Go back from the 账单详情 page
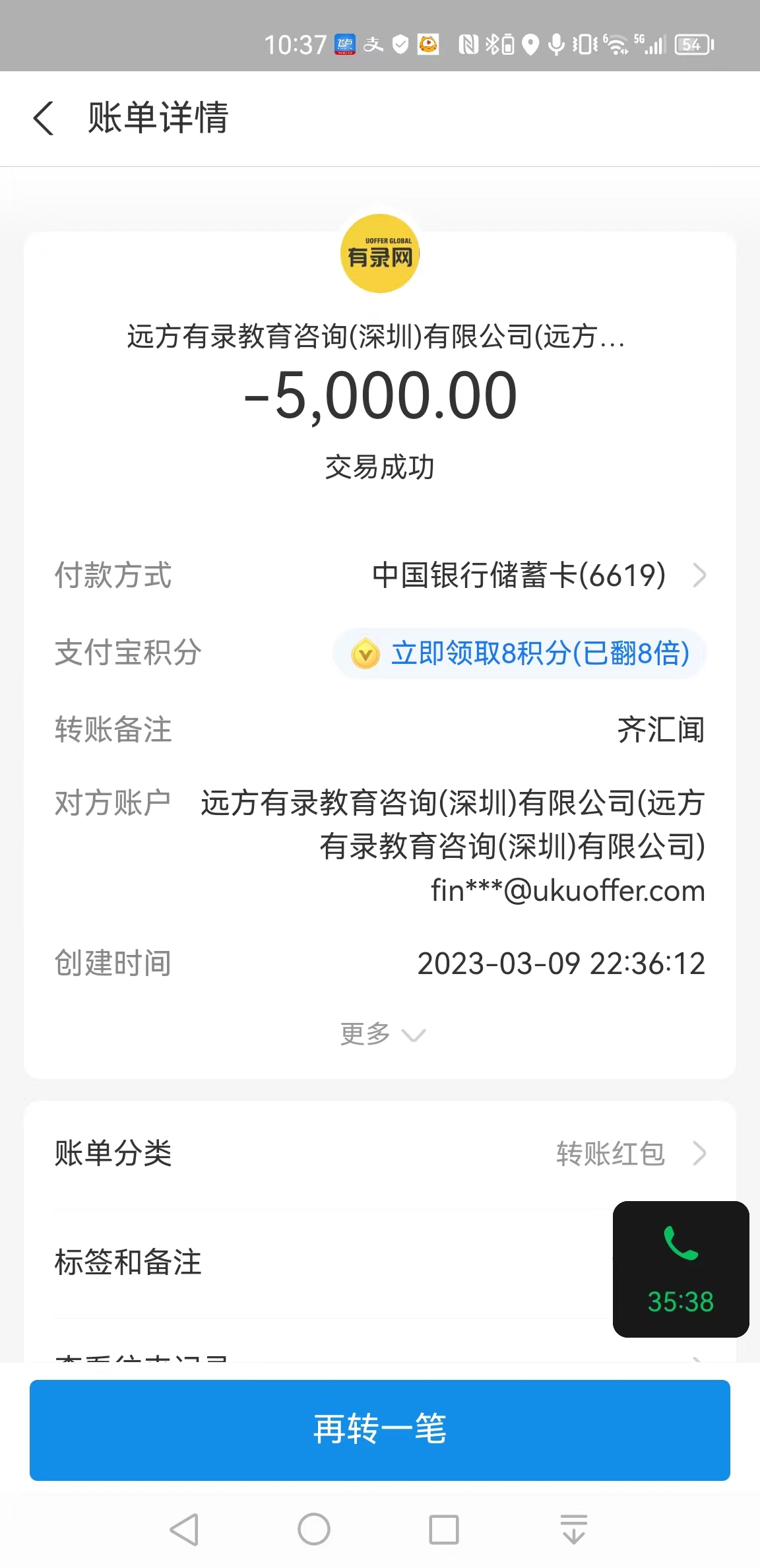 [44, 119]
